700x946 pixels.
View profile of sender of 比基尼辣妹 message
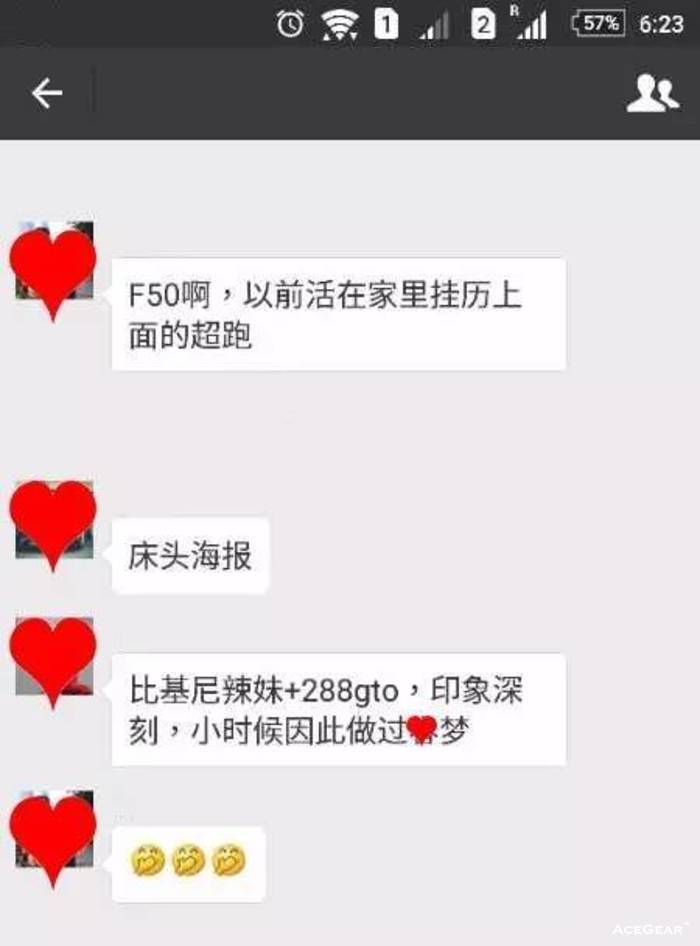(x=54, y=657)
